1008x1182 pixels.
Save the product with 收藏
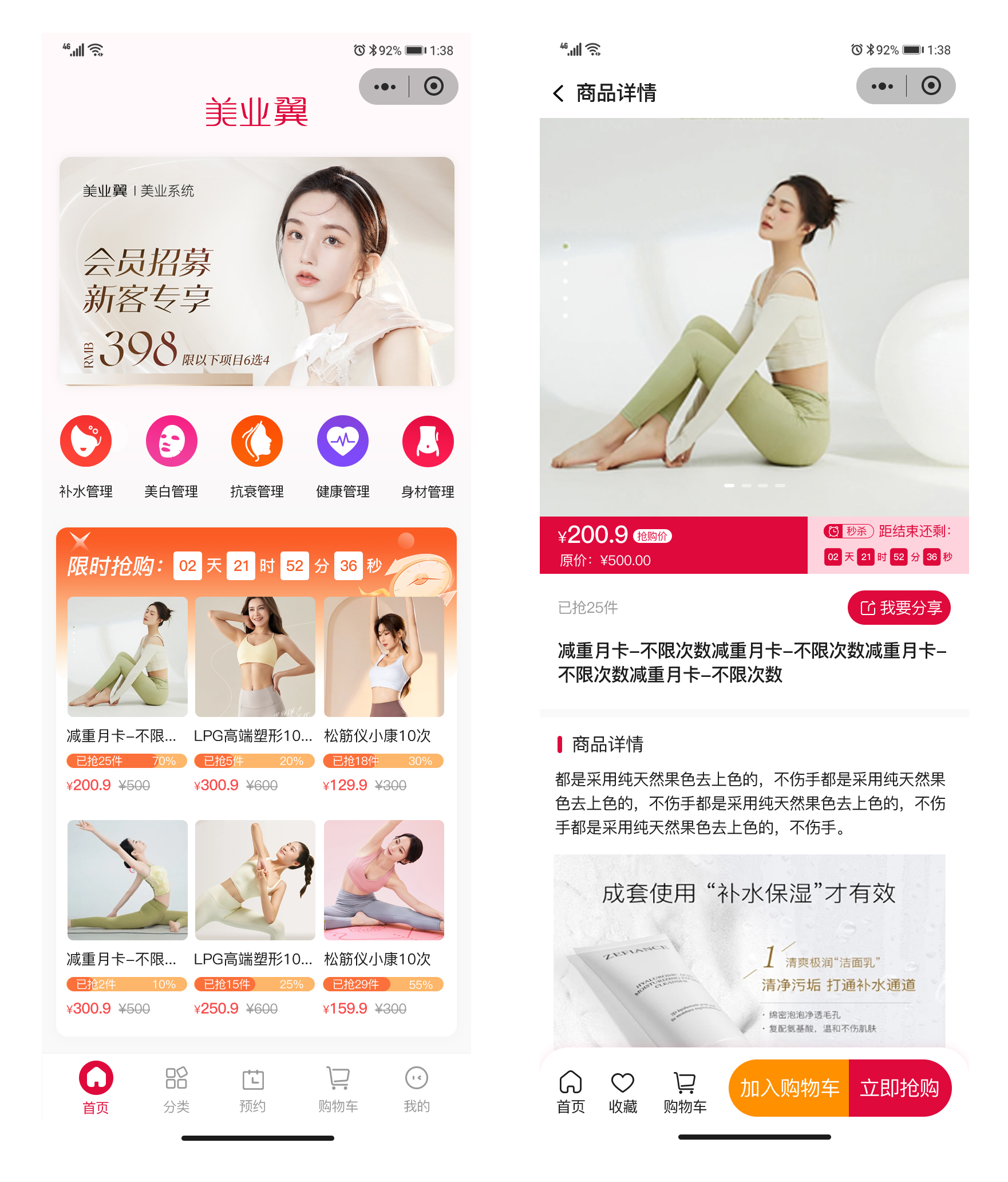623,1092
